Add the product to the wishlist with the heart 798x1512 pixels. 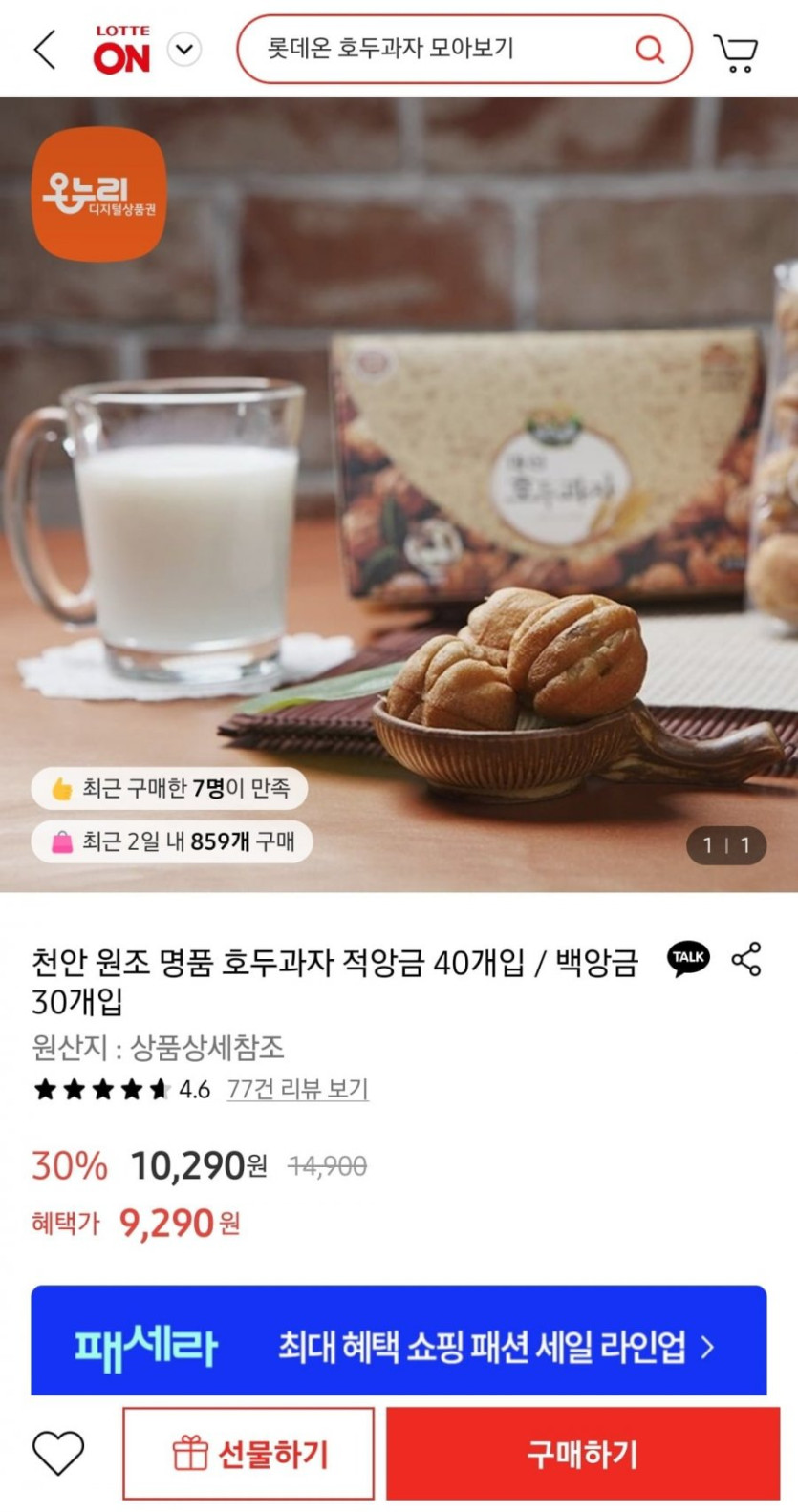point(58,1454)
